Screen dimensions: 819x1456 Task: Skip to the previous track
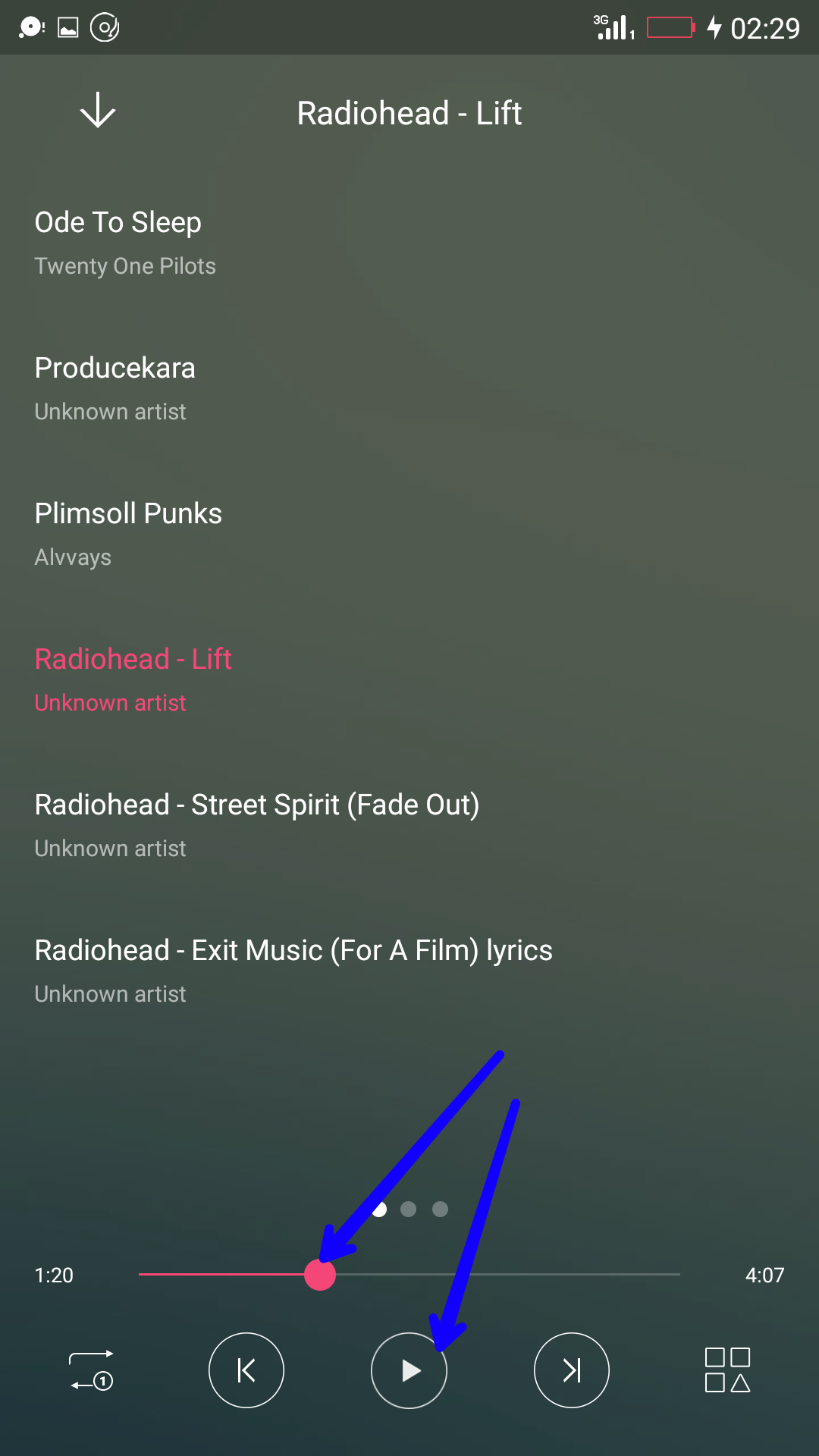coord(246,1370)
